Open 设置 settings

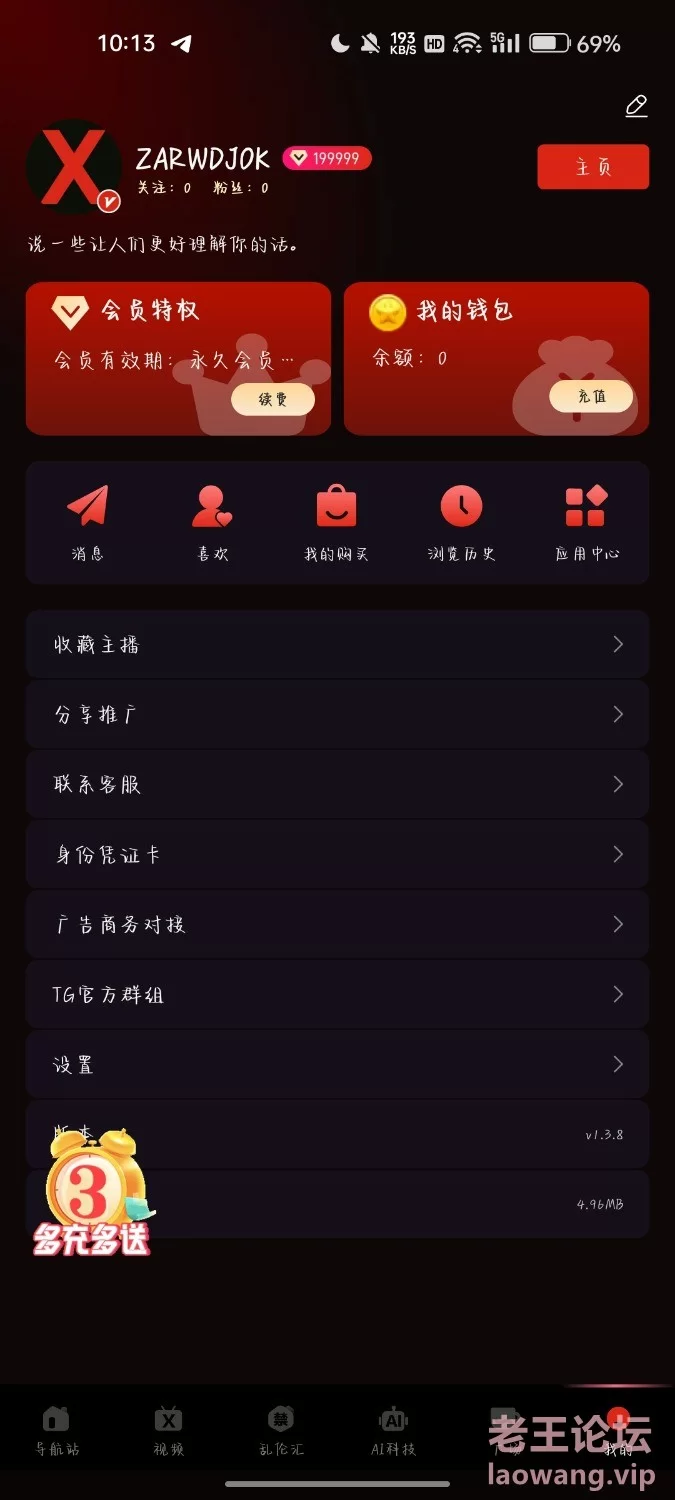(337, 1065)
